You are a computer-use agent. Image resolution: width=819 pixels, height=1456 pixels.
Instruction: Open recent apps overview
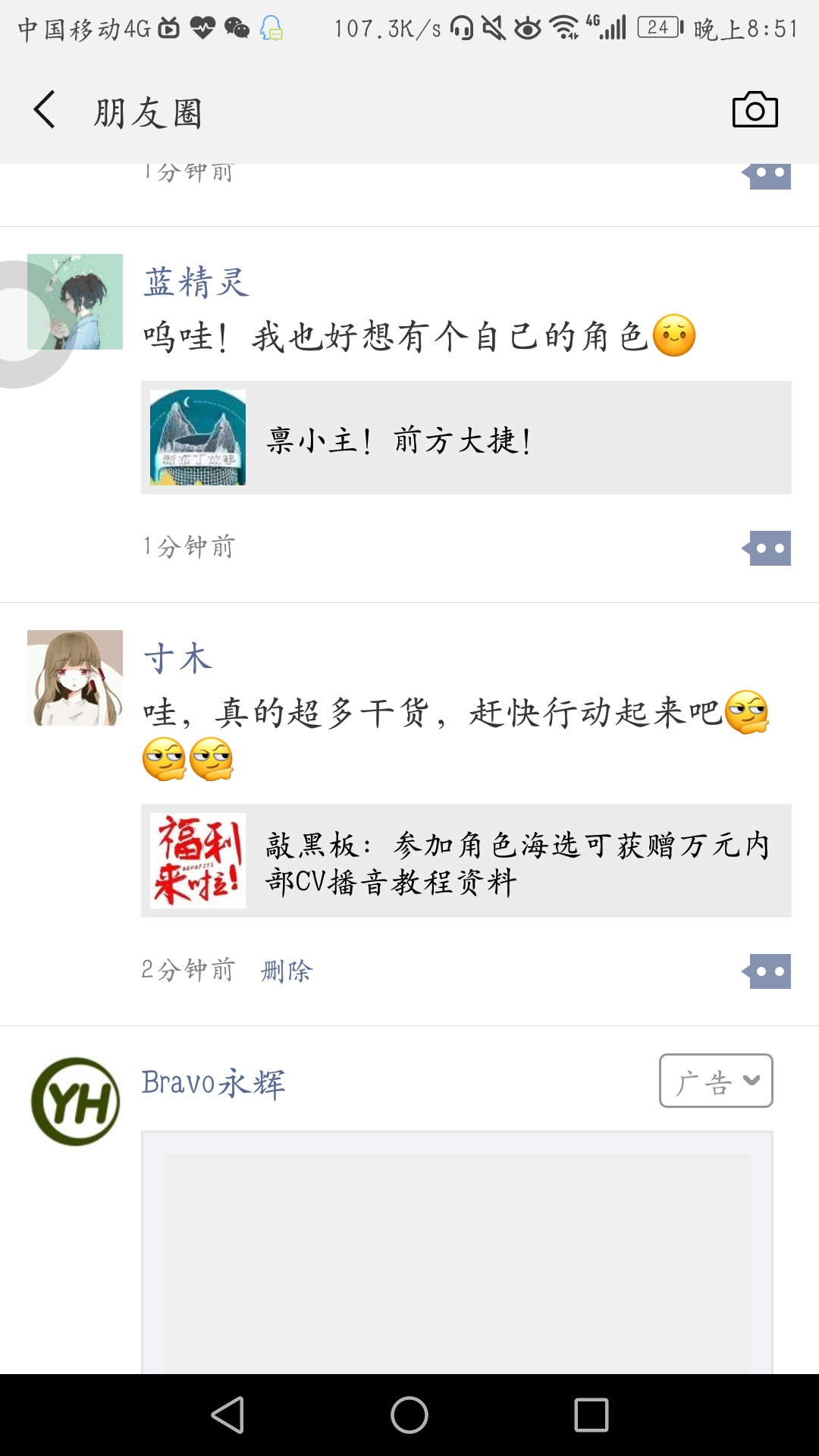pos(591,1415)
